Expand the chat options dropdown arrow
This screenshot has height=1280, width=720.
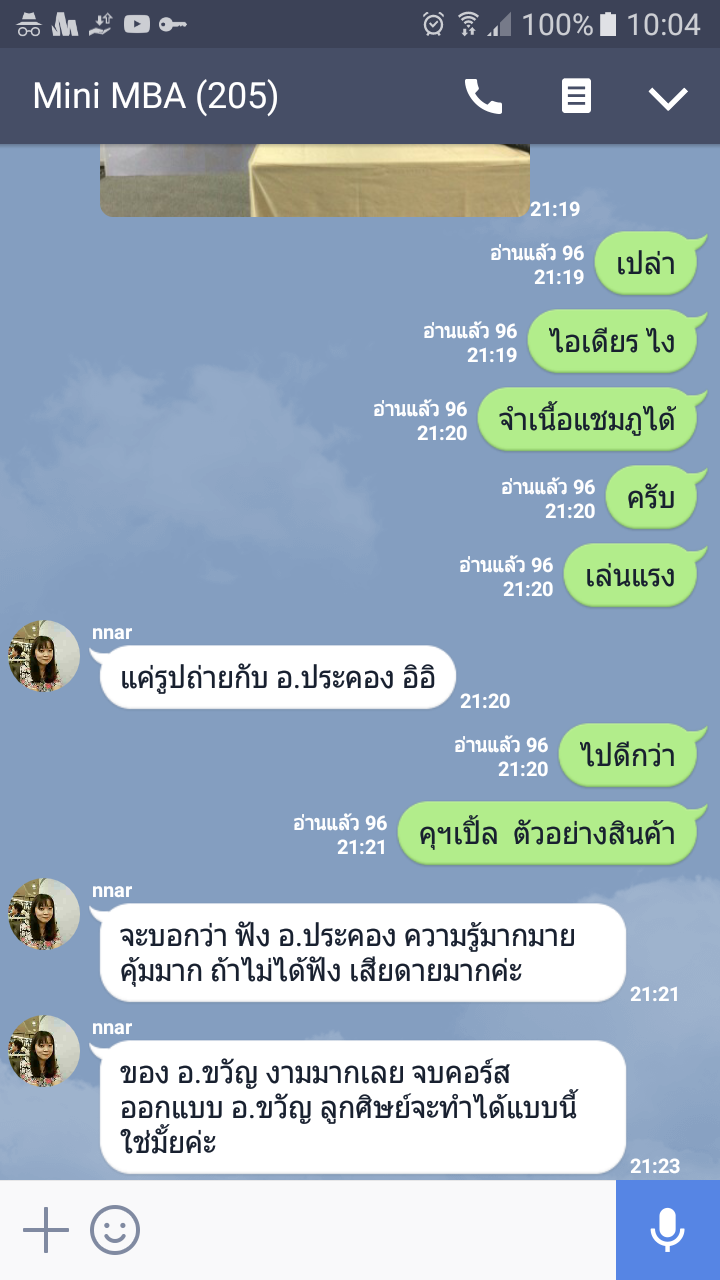click(667, 97)
